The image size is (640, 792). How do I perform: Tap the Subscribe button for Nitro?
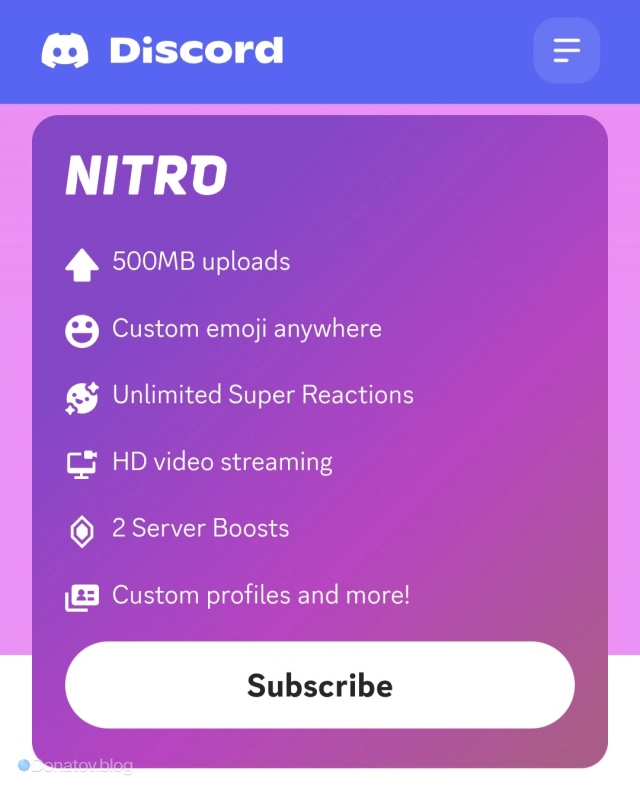(320, 685)
